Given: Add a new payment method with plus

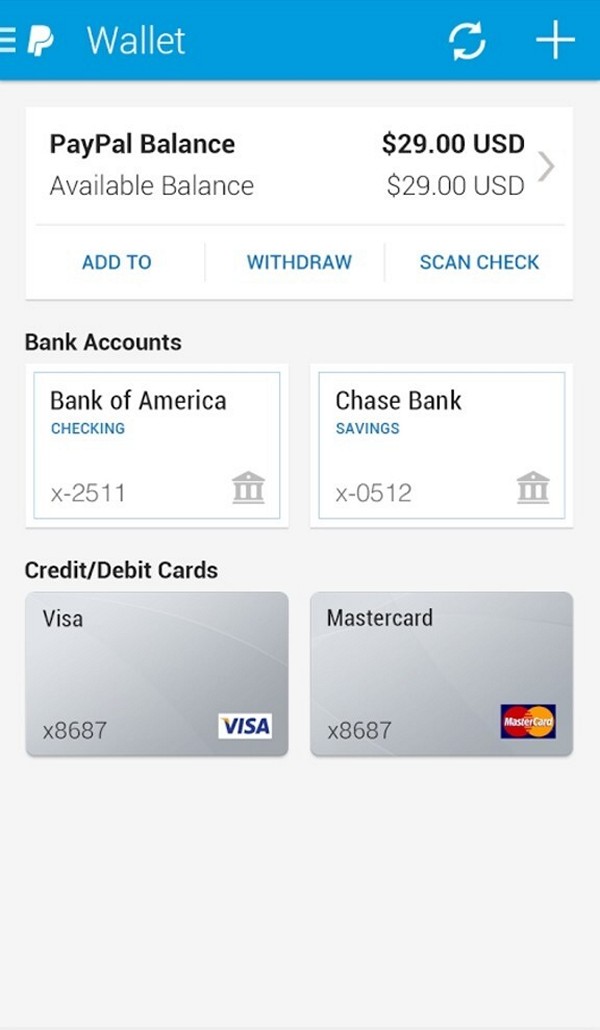Looking at the screenshot, I should pyautogui.click(x=555, y=39).
